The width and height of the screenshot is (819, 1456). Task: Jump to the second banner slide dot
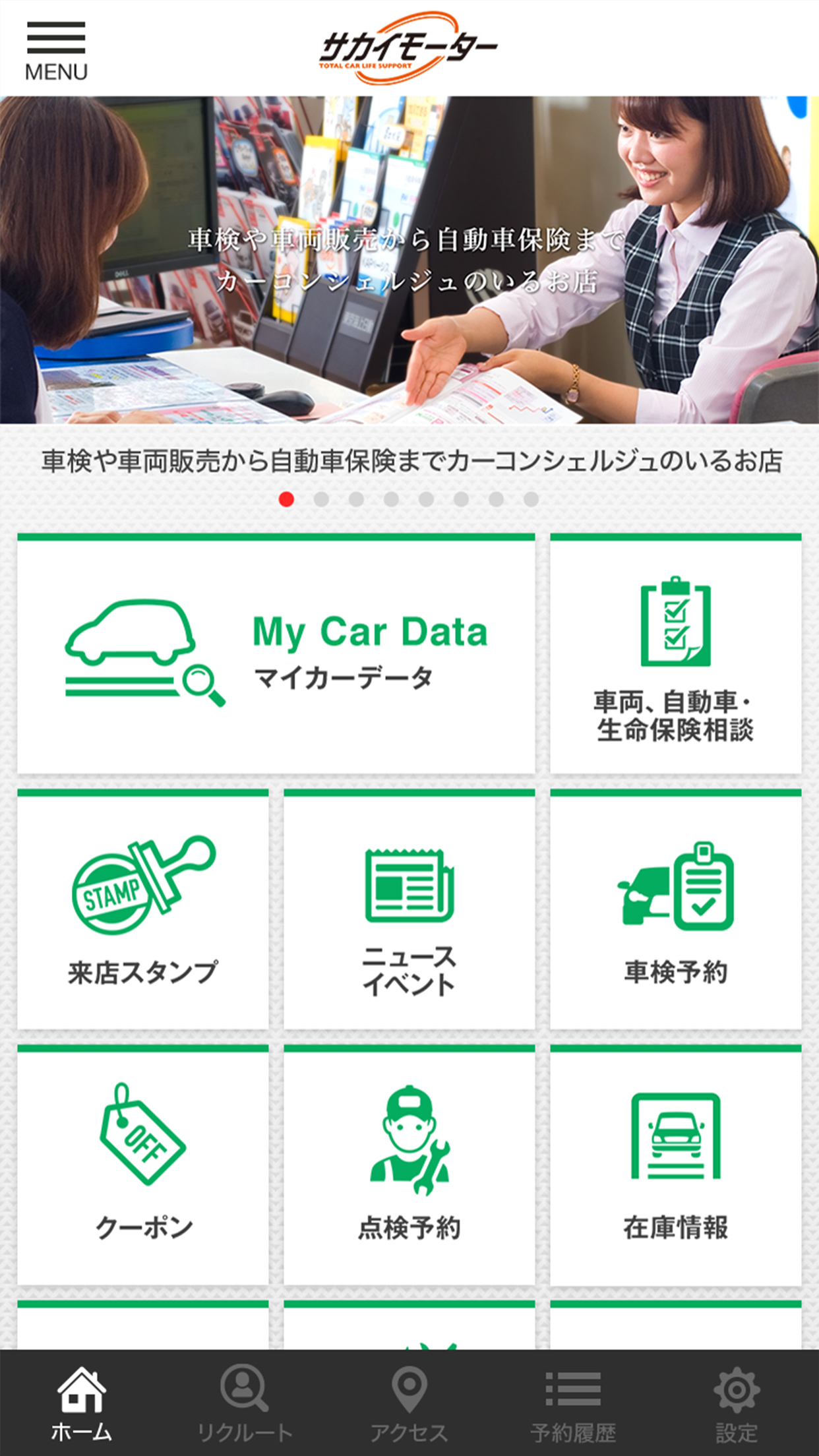click(x=321, y=499)
